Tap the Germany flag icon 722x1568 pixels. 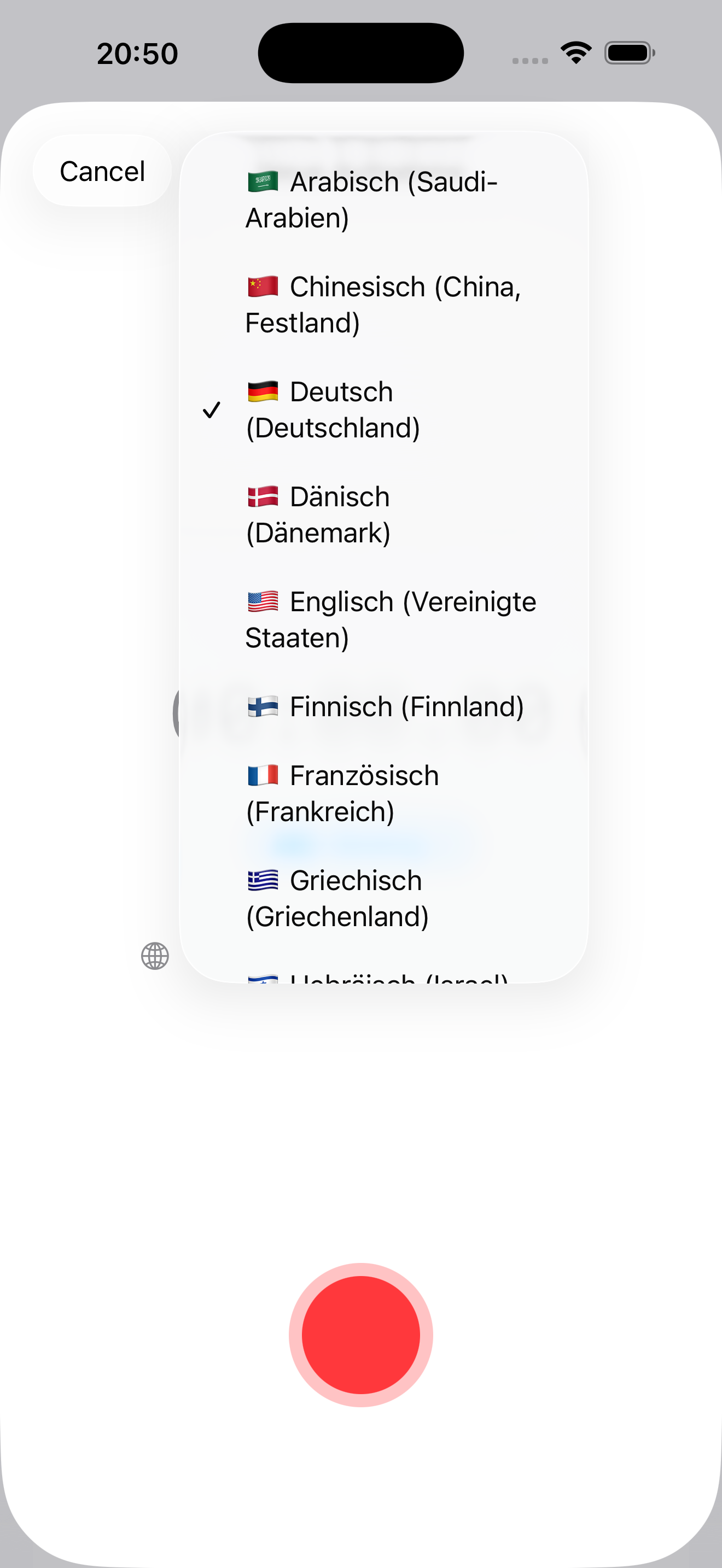[263, 391]
